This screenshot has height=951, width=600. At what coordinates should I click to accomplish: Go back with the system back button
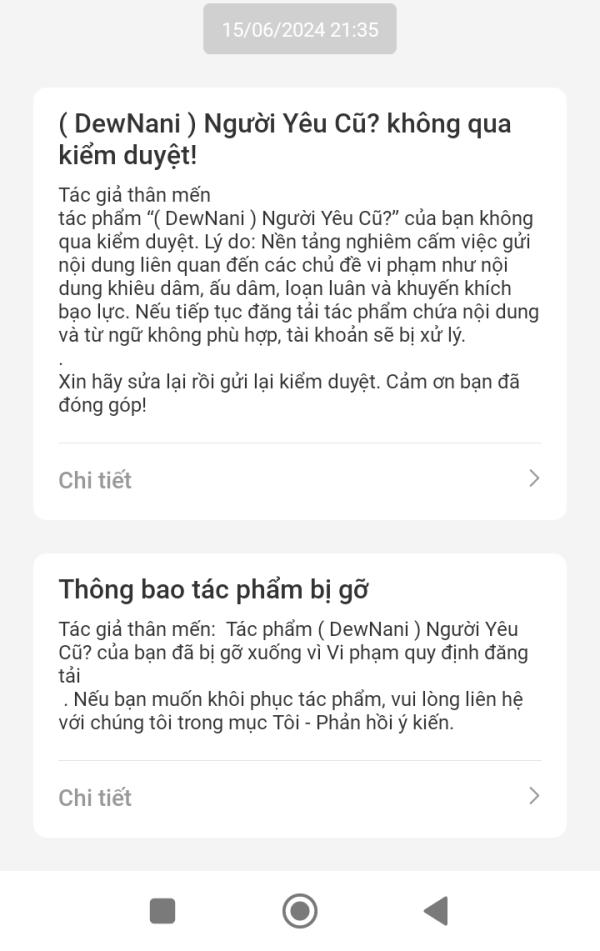click(436, 910)
